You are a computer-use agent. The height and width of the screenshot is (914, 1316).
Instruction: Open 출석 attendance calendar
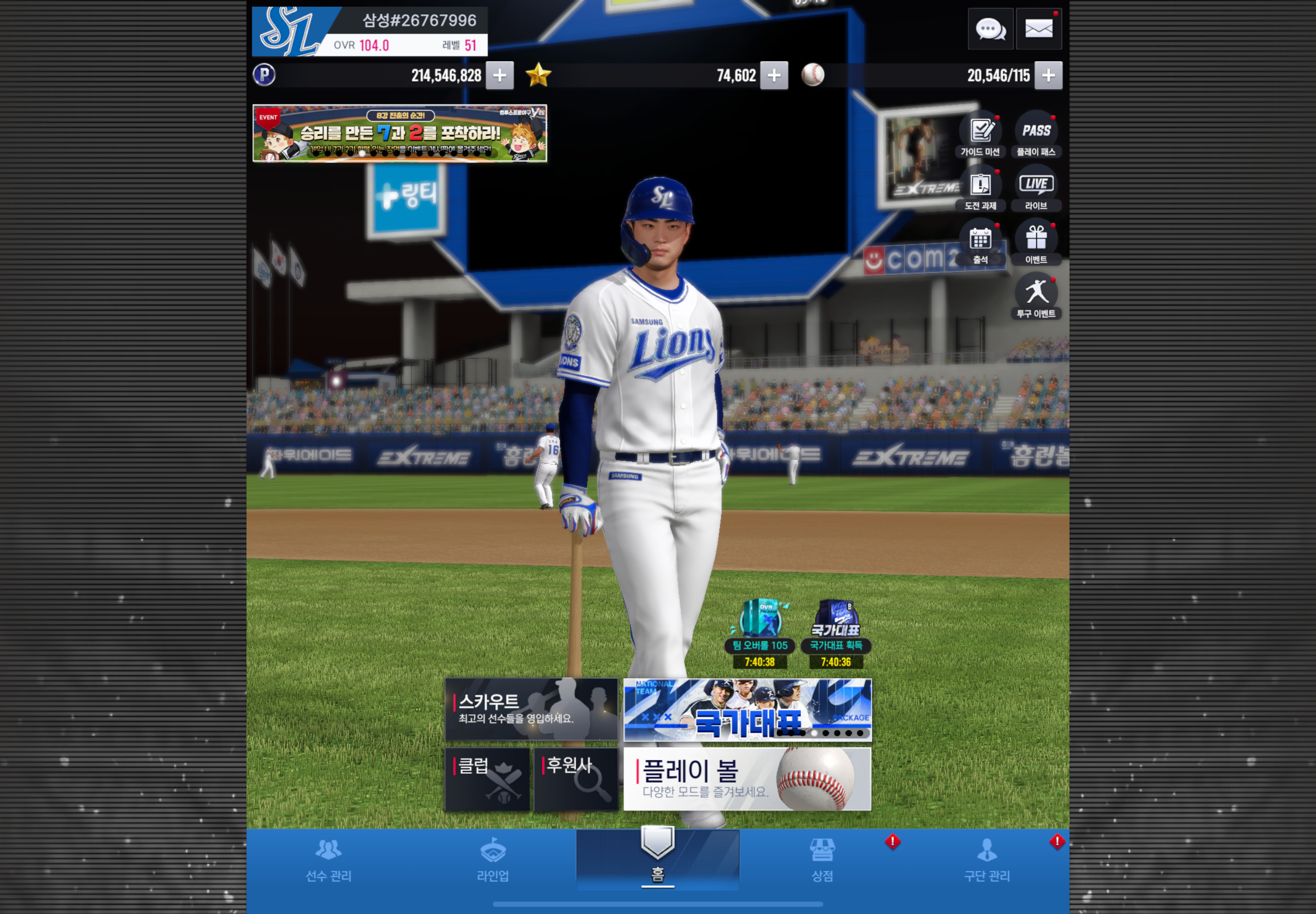980,242
